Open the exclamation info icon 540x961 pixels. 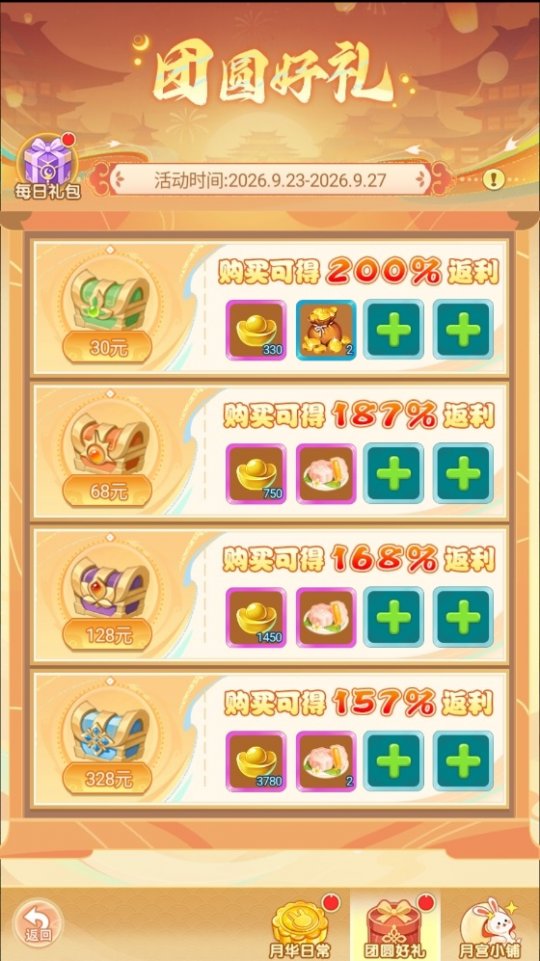coord(493,180)
